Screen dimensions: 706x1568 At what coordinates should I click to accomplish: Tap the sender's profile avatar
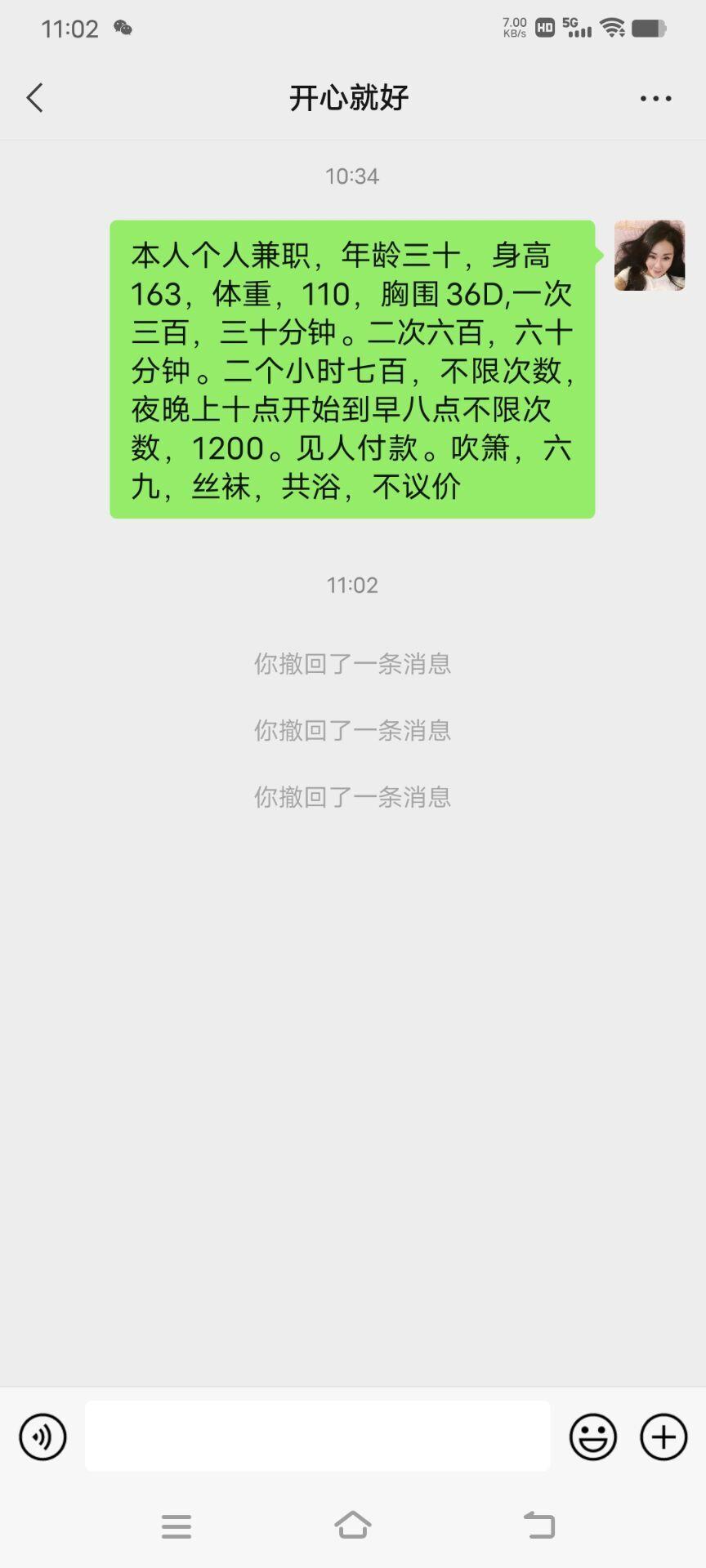649,256
